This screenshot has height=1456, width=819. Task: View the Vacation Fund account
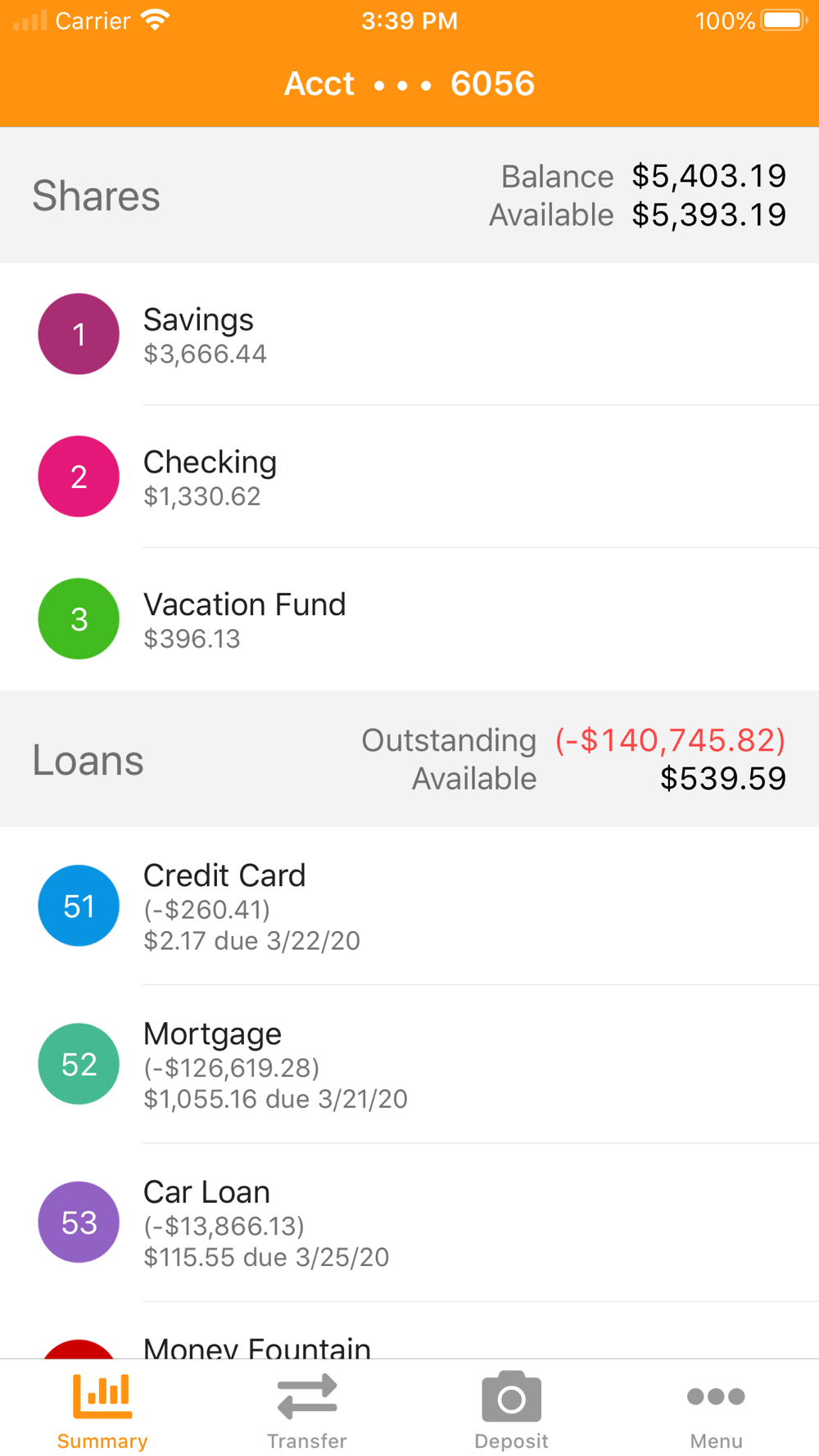coord(409,619)
